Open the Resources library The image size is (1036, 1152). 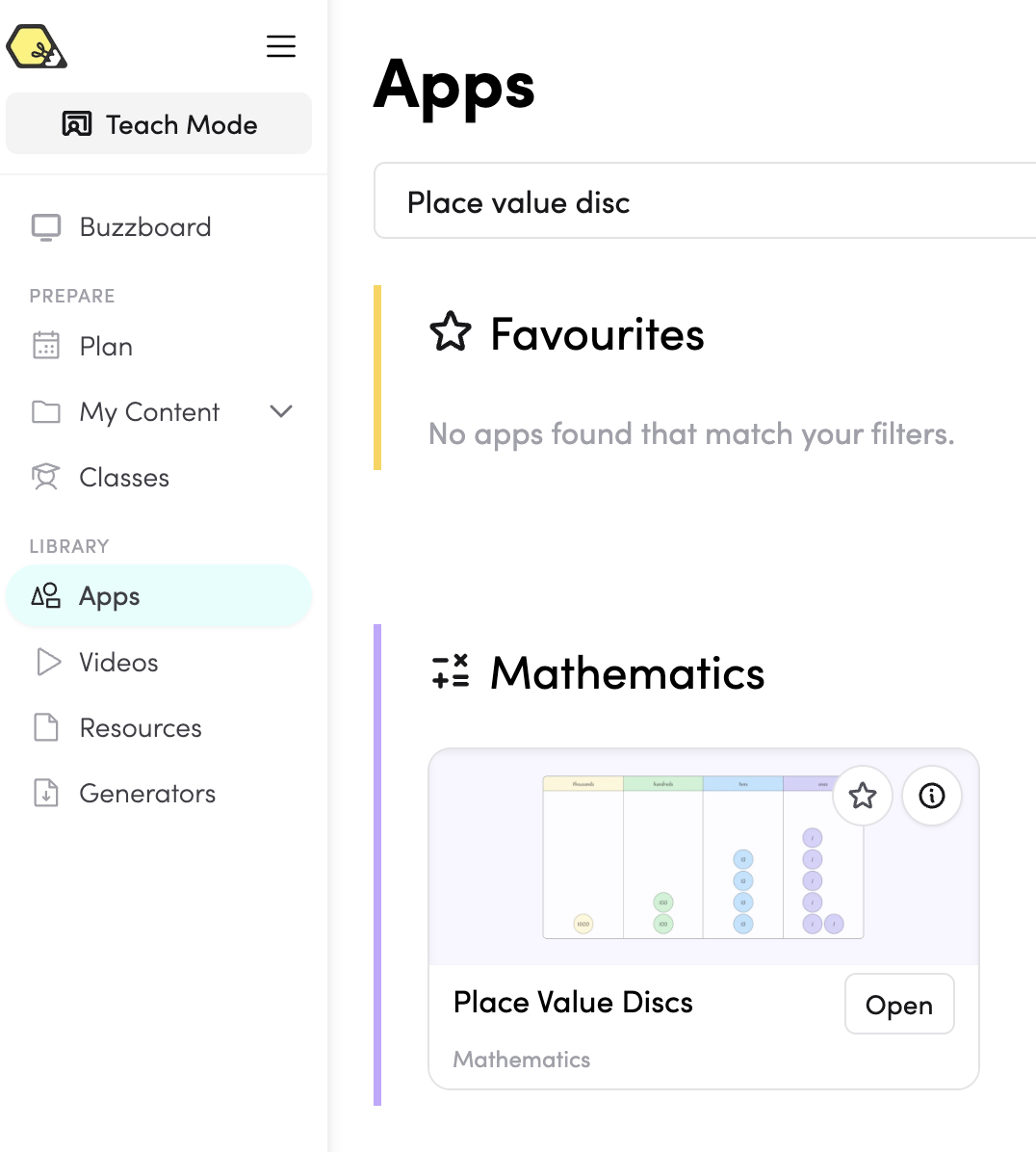tap(141, 728)
